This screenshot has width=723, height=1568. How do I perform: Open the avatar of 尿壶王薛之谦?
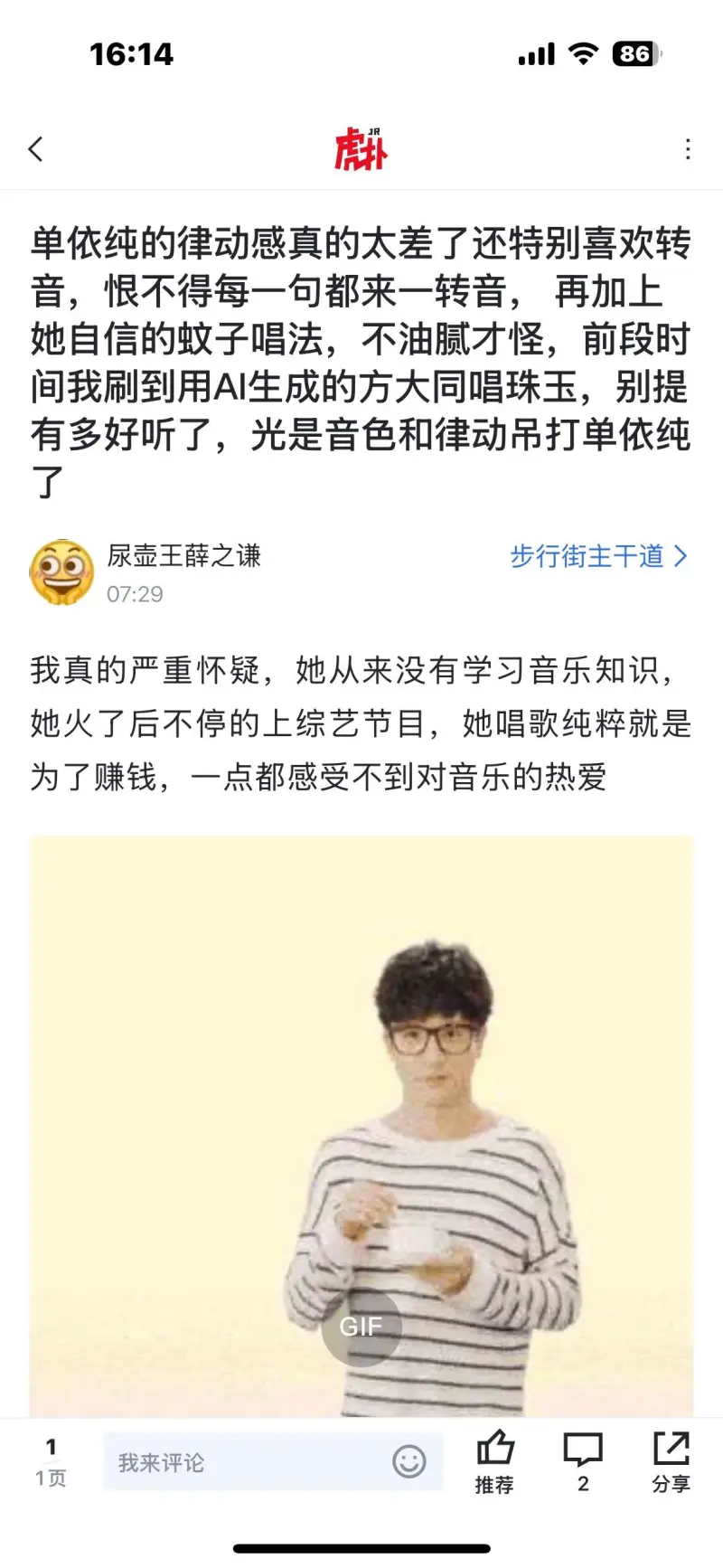tap(61, 573)
